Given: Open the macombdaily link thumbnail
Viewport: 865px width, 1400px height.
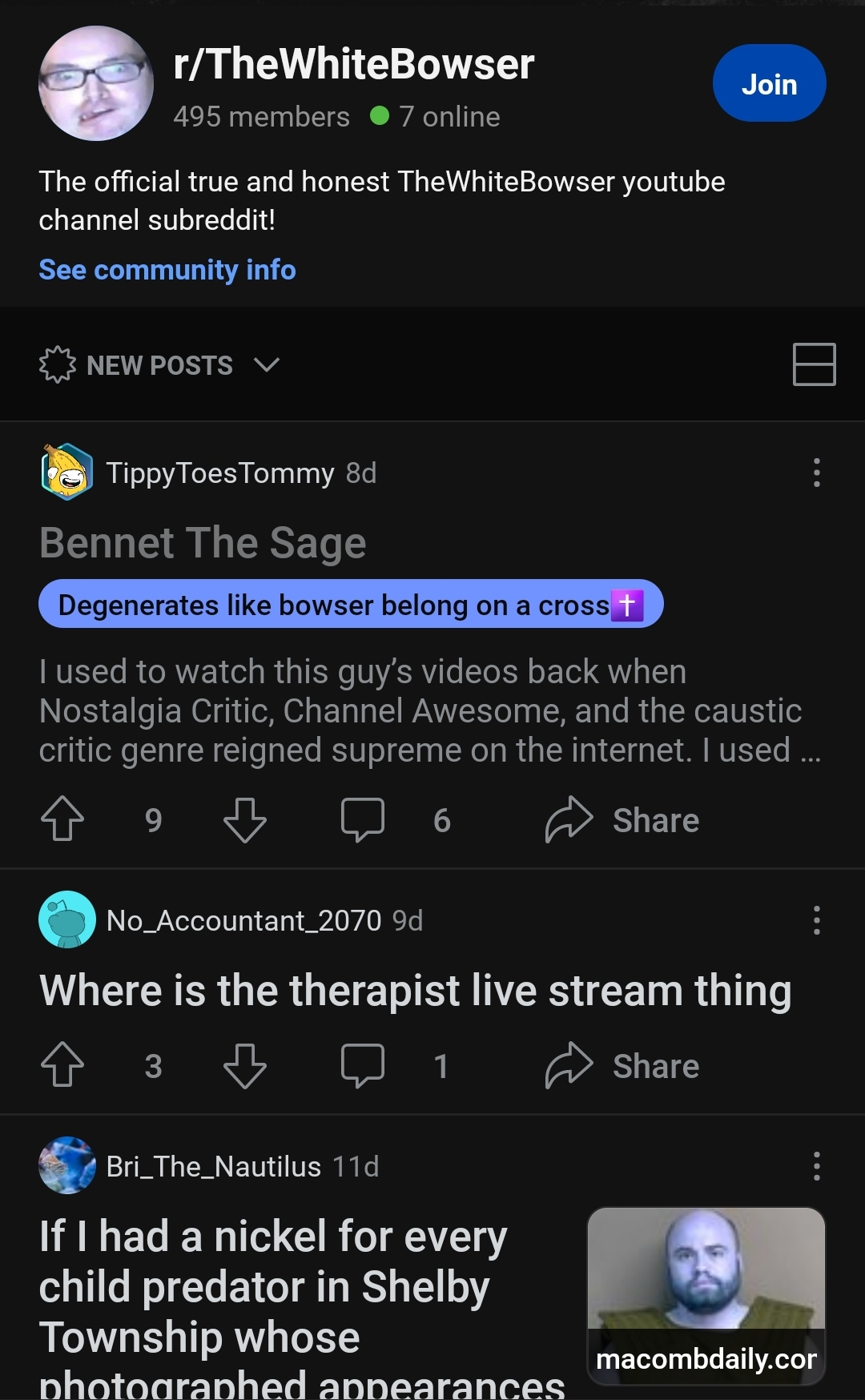Looking at the screenshot, I should click(x=706, y=1295).
